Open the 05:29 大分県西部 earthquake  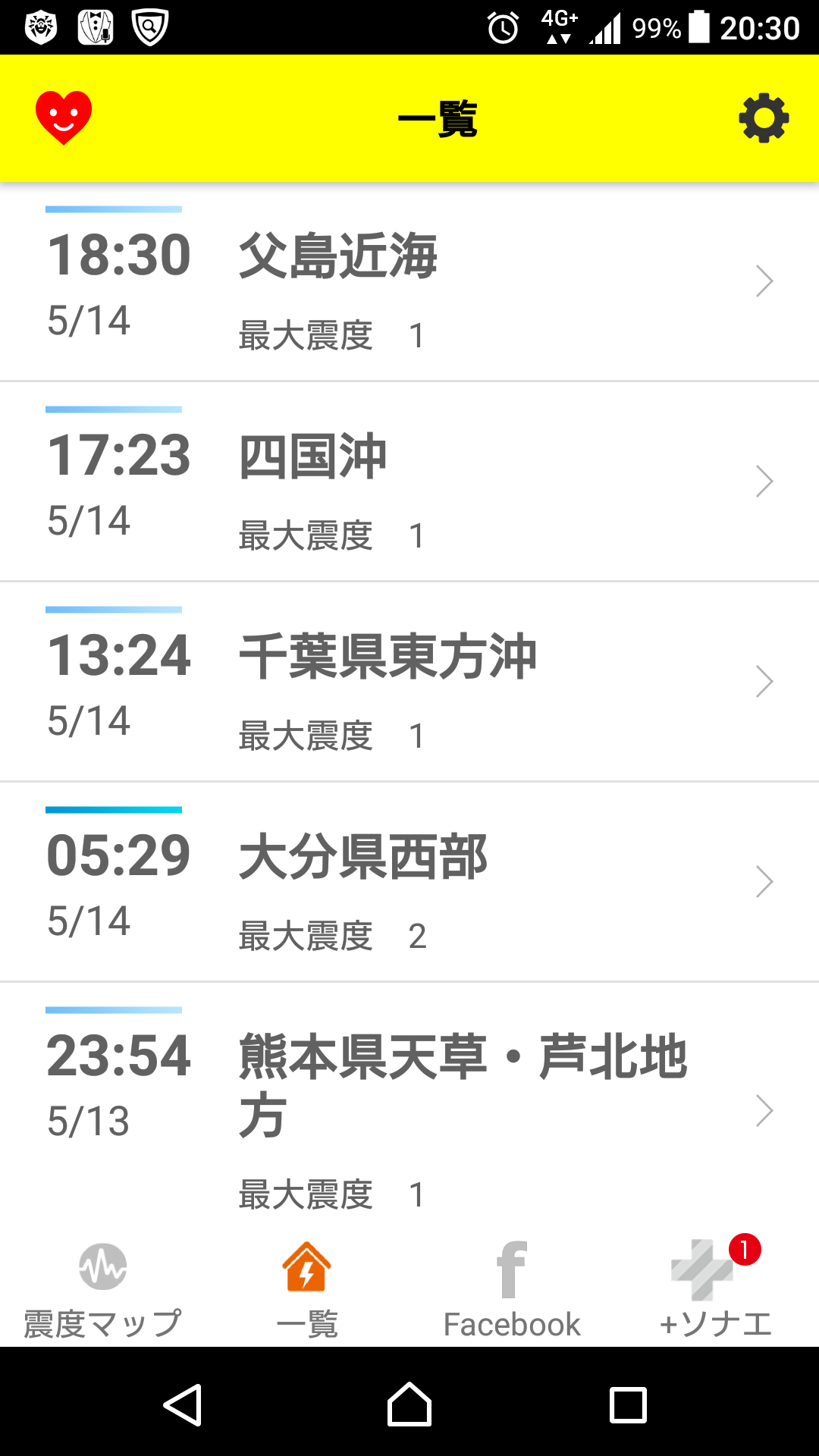click(x=409, y=882)
